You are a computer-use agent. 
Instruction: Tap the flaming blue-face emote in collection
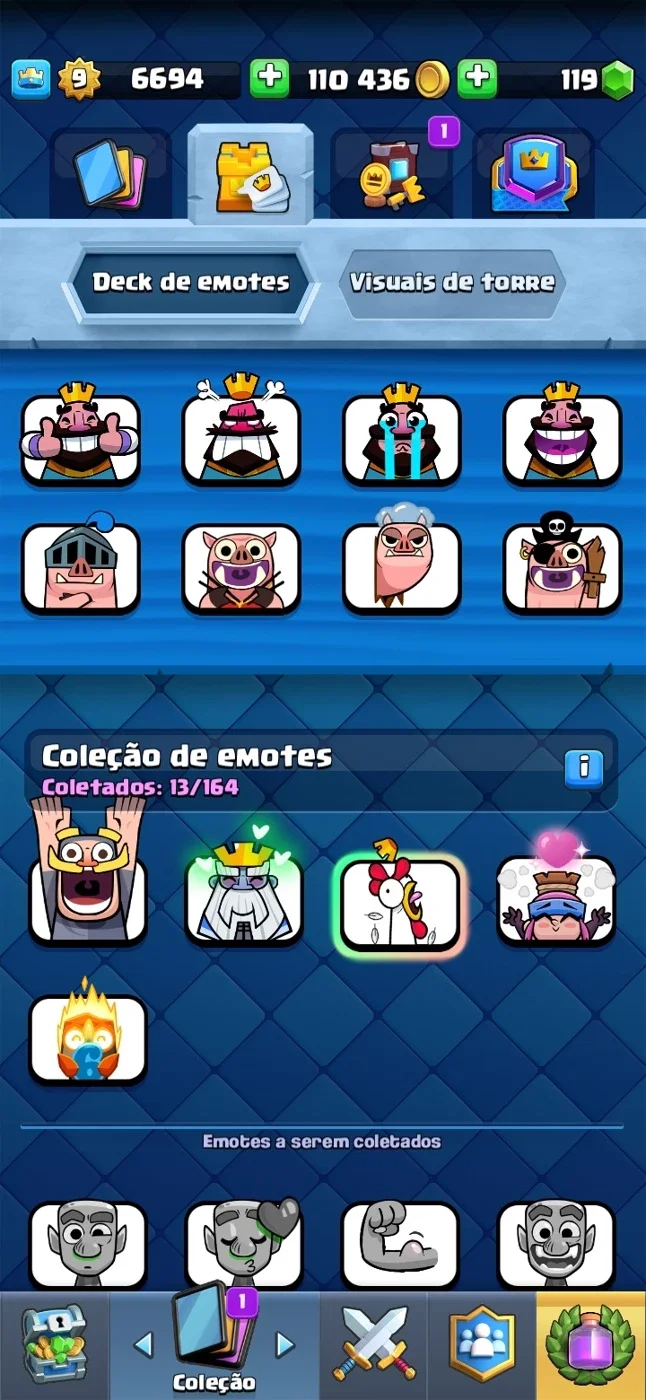pos(88,1035)
